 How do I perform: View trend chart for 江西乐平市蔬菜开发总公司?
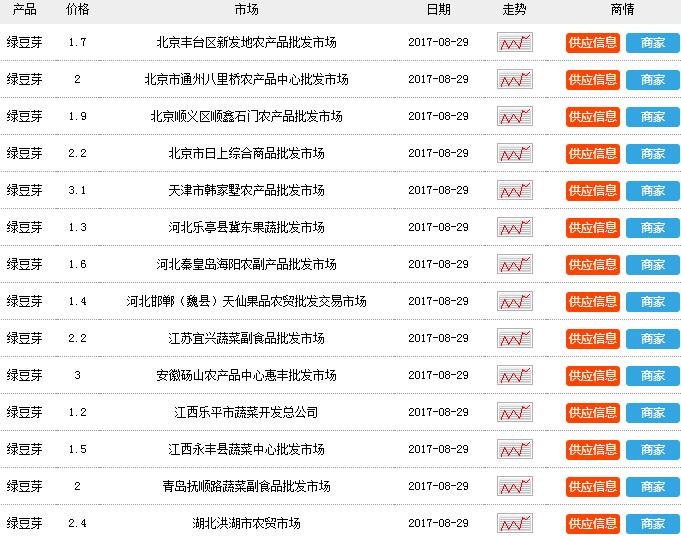[514, 412]
